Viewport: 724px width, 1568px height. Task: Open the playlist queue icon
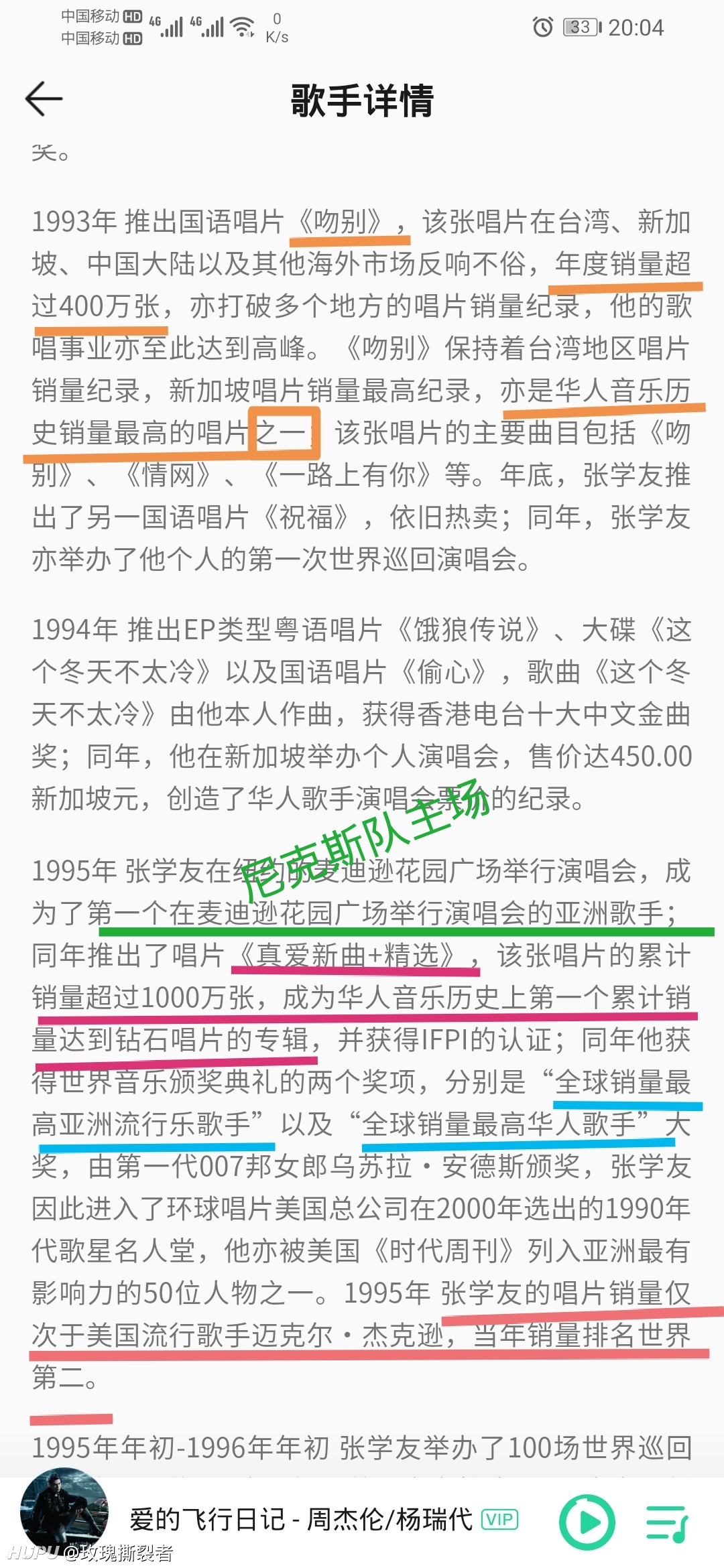(x=668, y=1522)
